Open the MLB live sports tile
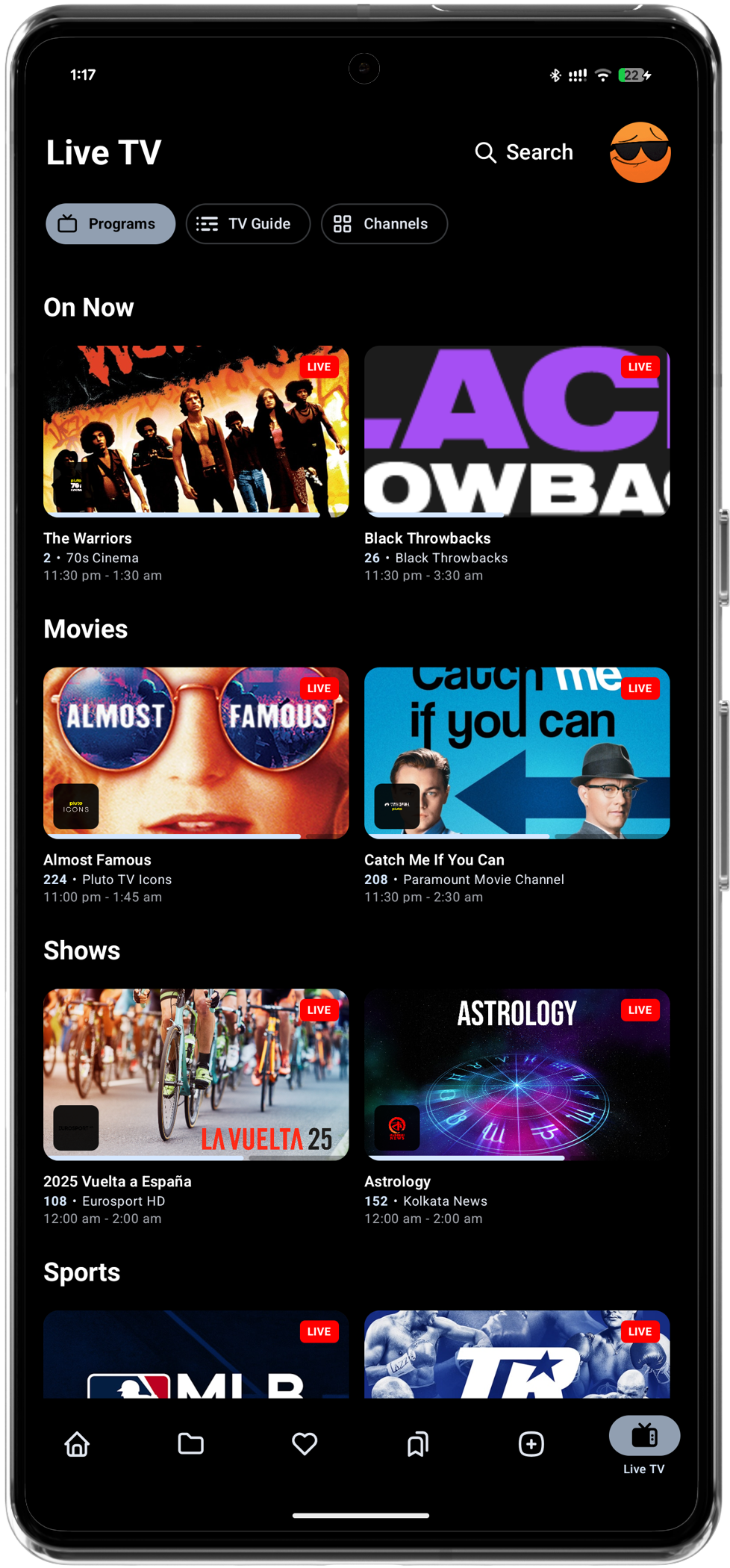Screen dimensions: 730x1568 tap(196, 1354)
